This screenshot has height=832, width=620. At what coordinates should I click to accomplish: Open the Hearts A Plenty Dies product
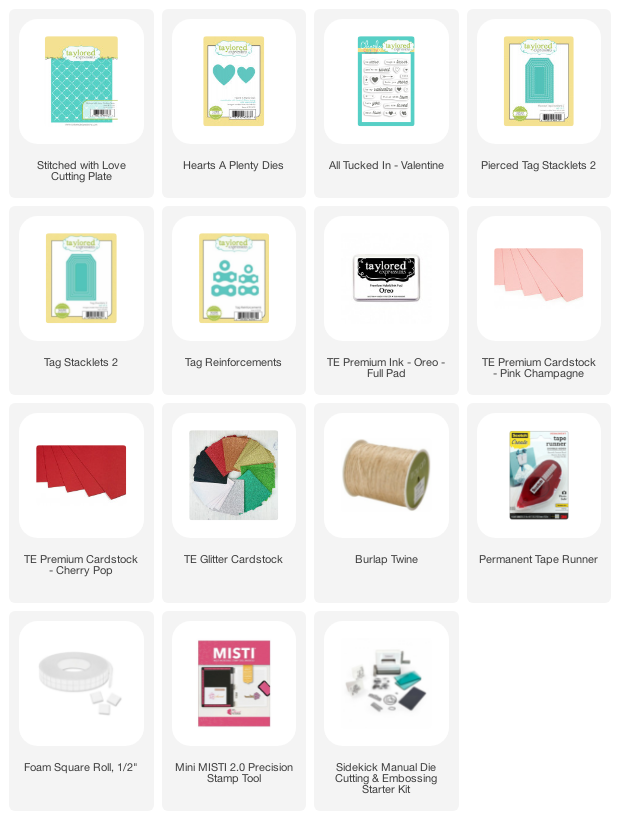pos(233,82)
